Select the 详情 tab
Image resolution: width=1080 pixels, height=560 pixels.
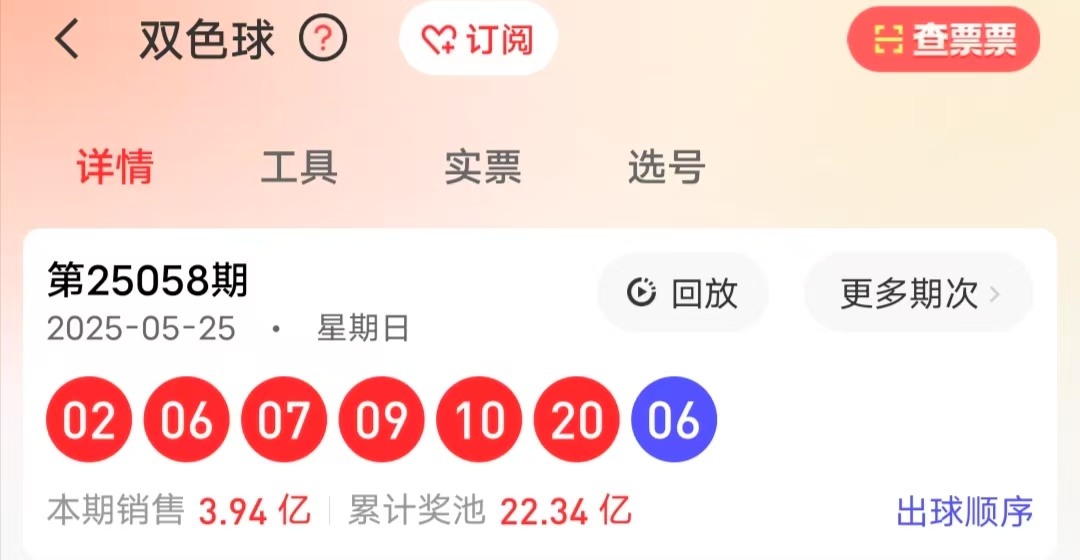point(115,167)
